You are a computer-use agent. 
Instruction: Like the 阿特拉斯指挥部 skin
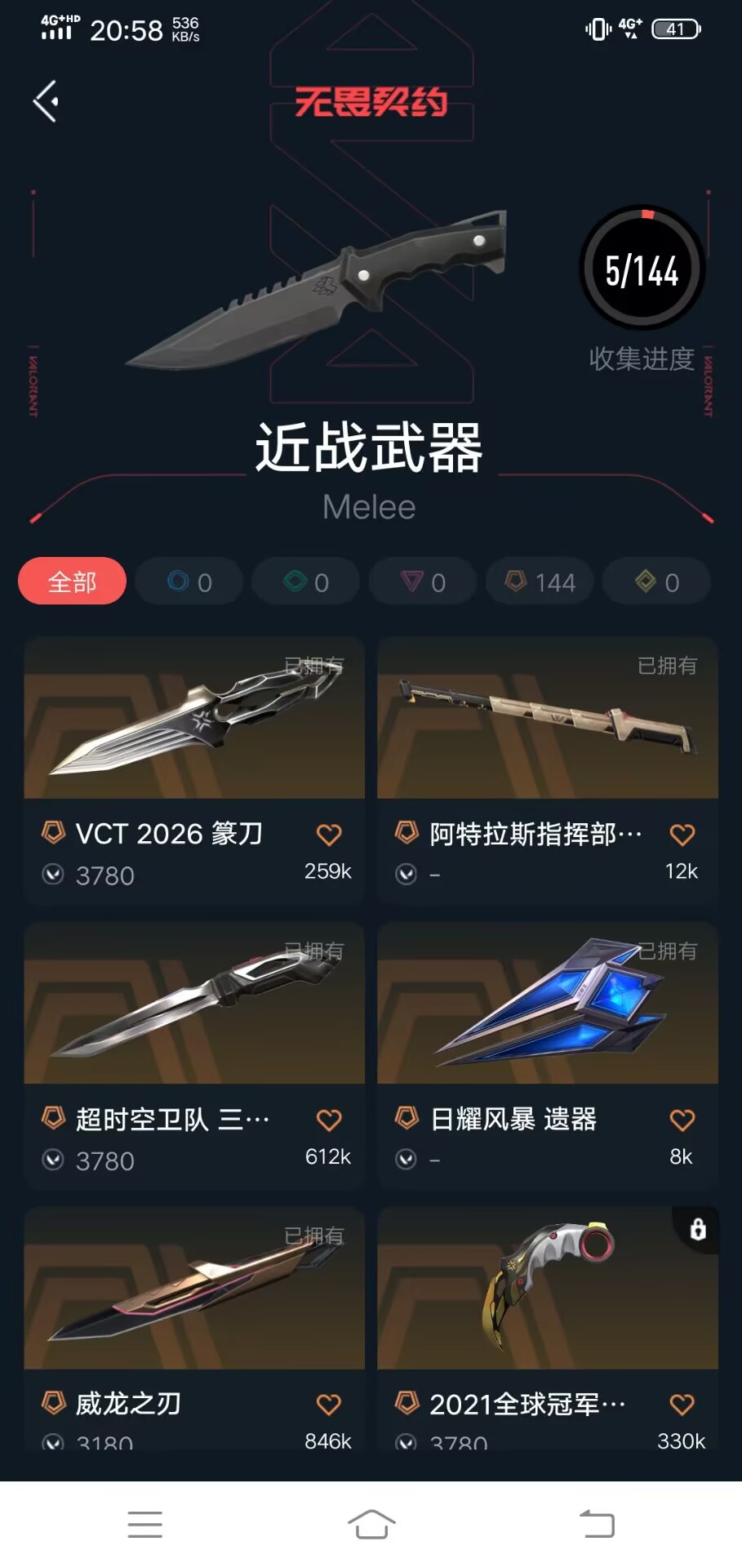pyautogui.click(x=682, y=835)
